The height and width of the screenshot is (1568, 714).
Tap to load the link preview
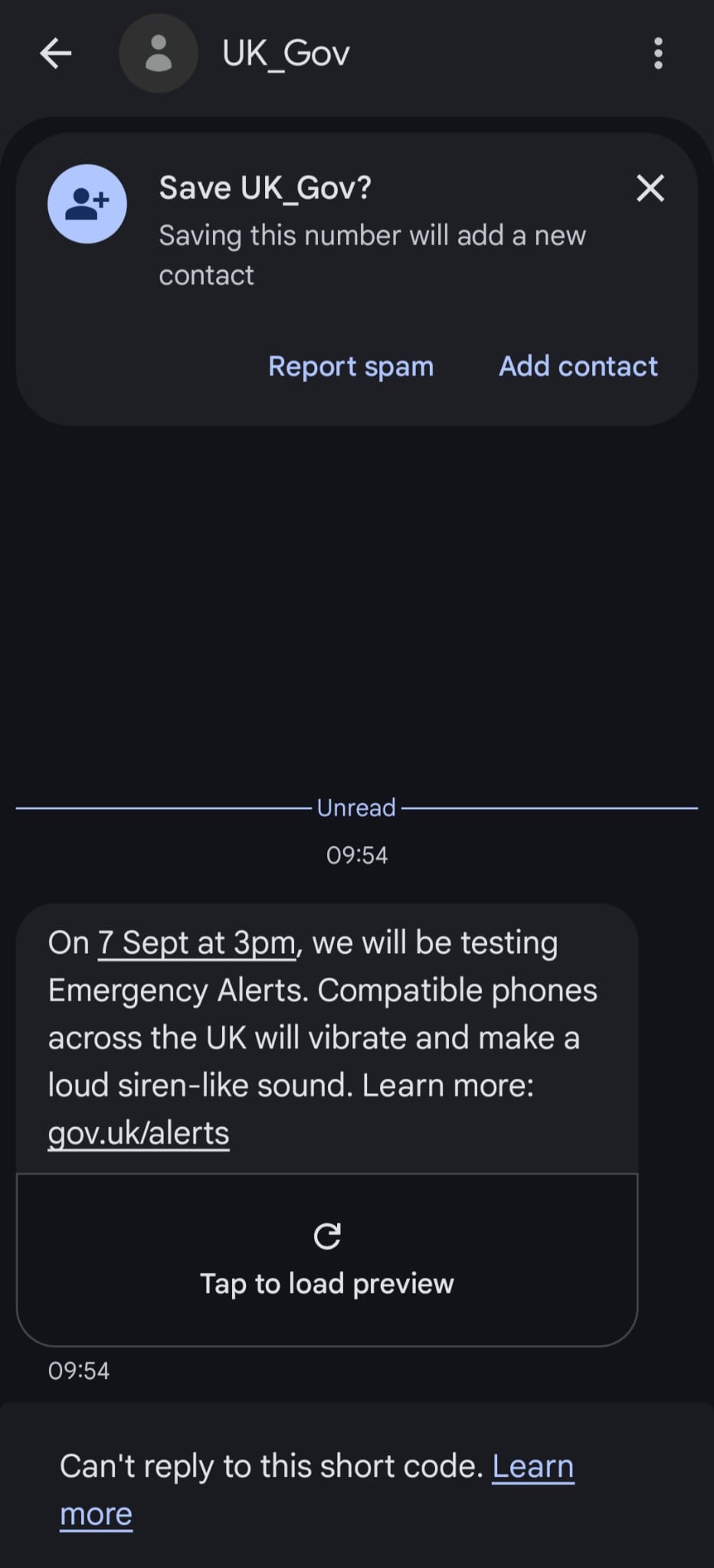(x=327, y=1260)
